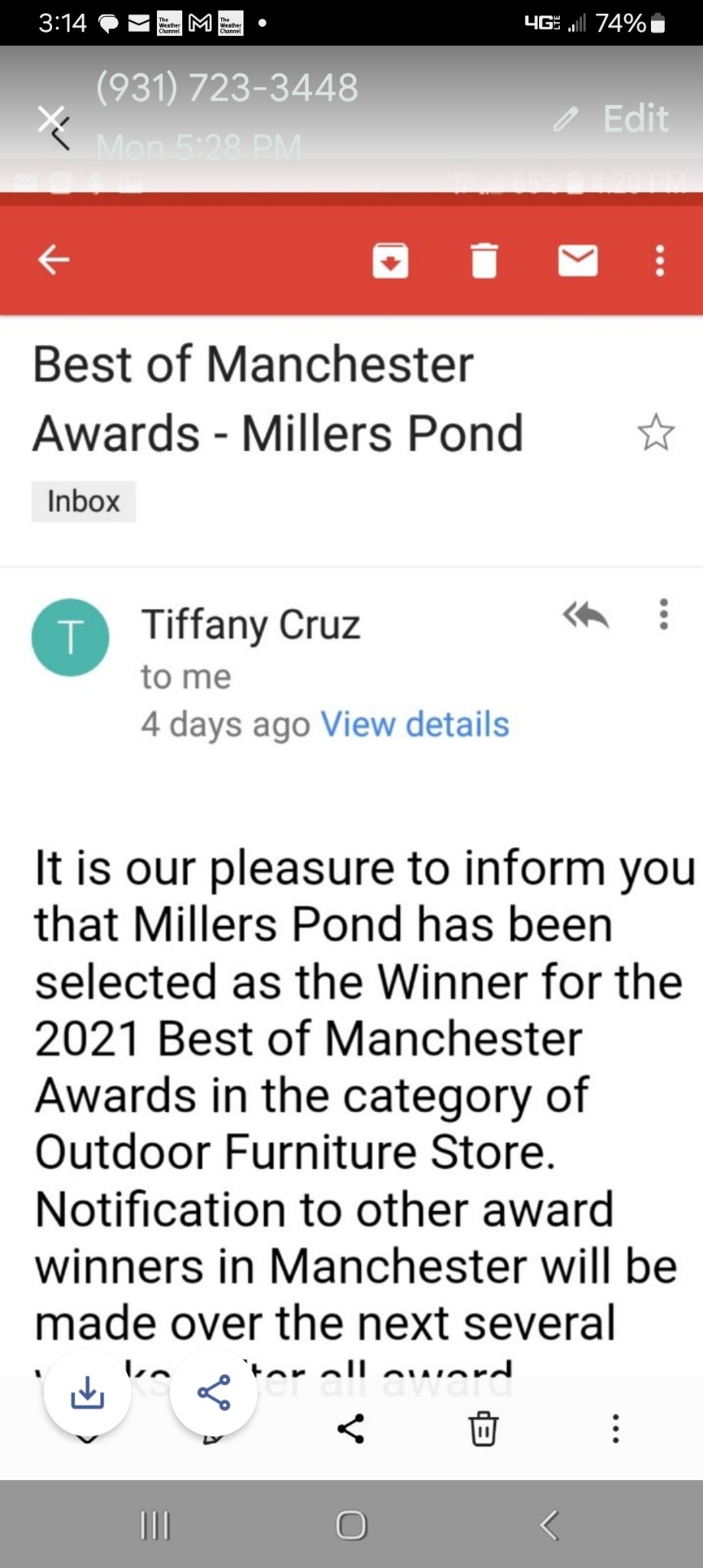Download the image using the round download button
703x1568 pixels.
[x=87, y=1393]
